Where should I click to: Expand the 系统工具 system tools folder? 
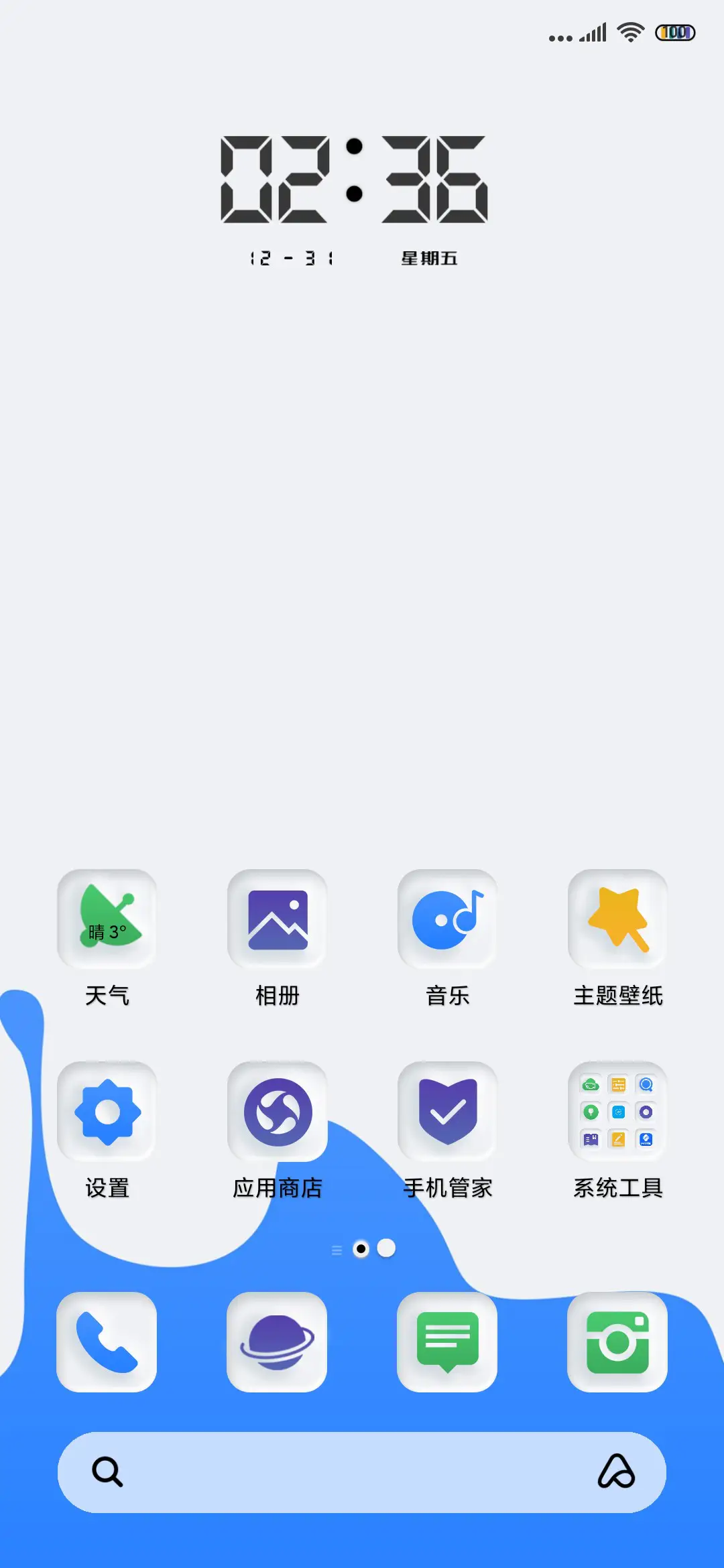(x=617, y=1111)
